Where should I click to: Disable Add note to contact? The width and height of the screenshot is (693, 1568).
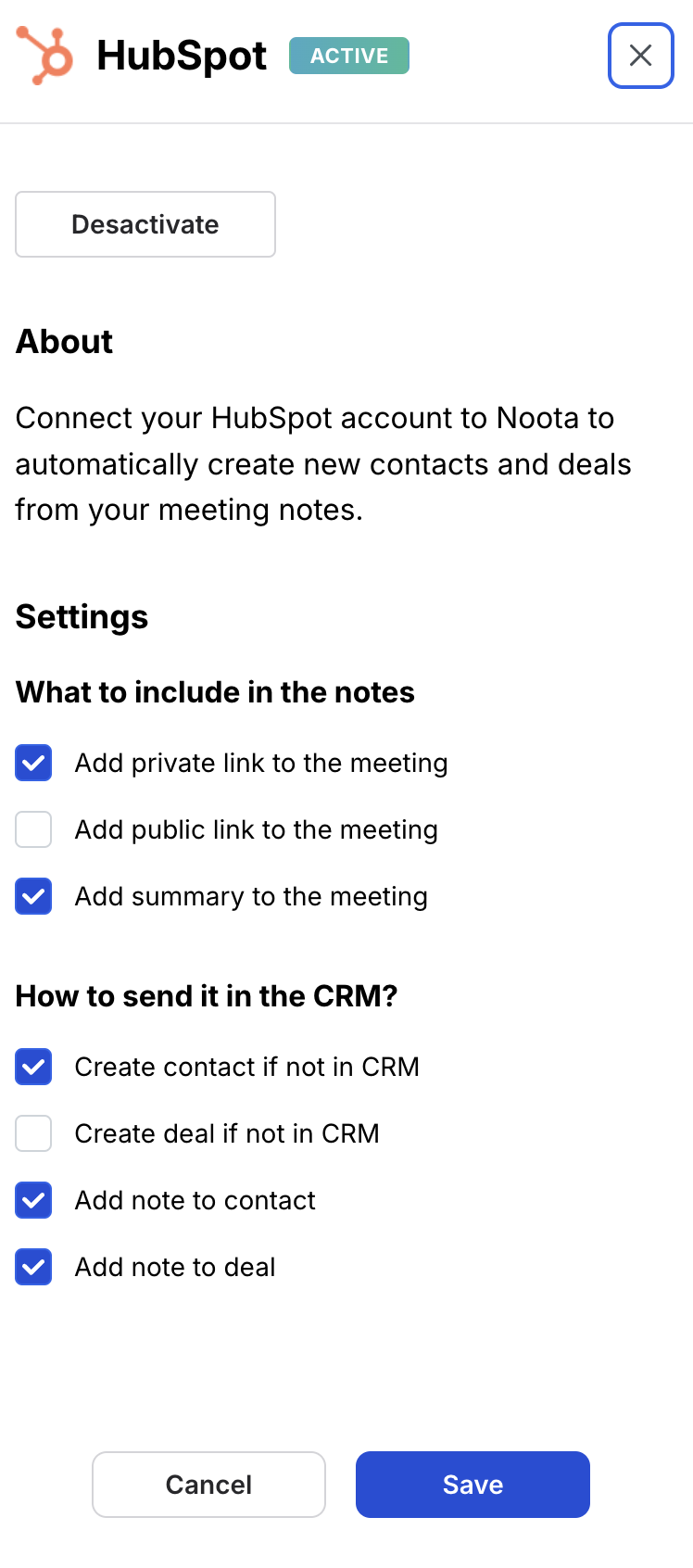[x=33, y=1200]
